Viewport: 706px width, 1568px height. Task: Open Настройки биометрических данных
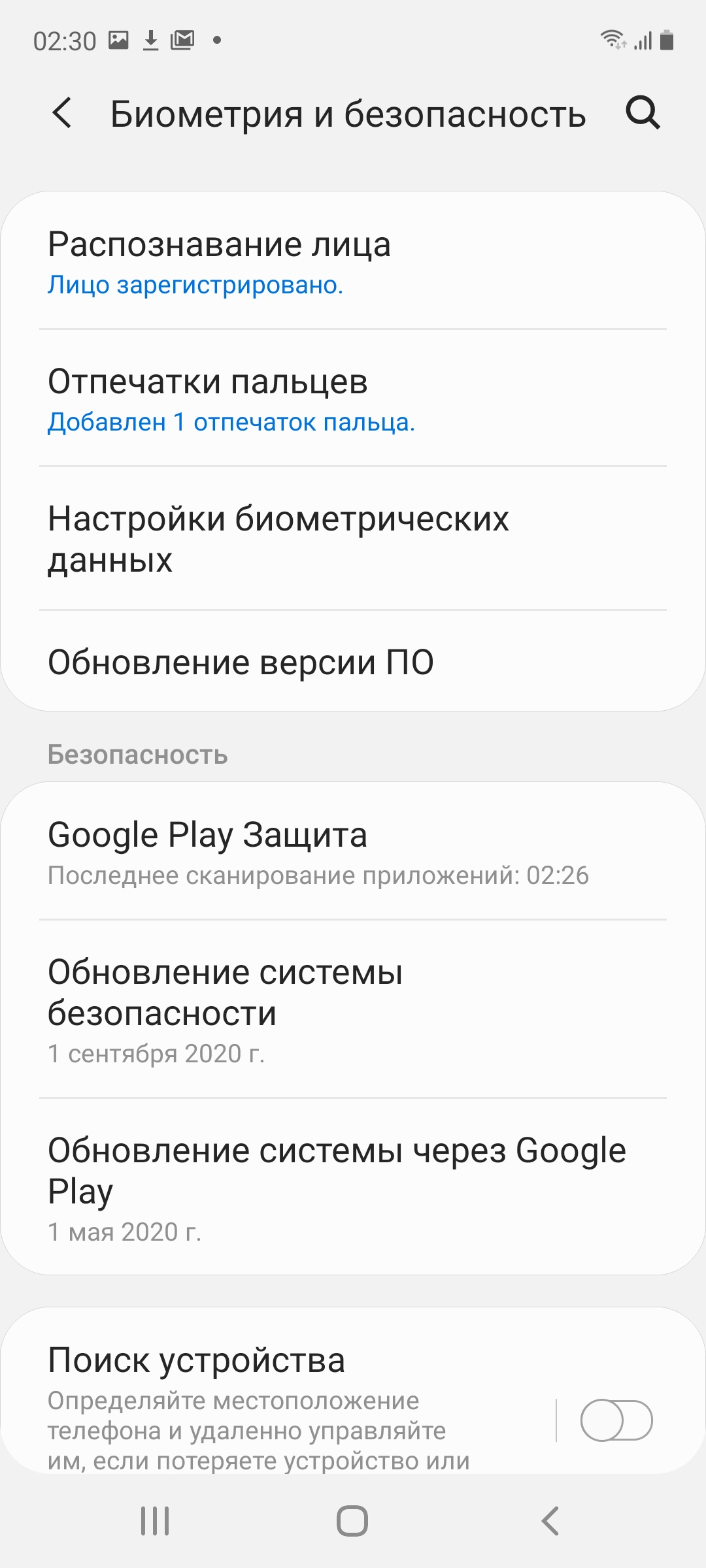pyautogui.click(x=353, y=539)
